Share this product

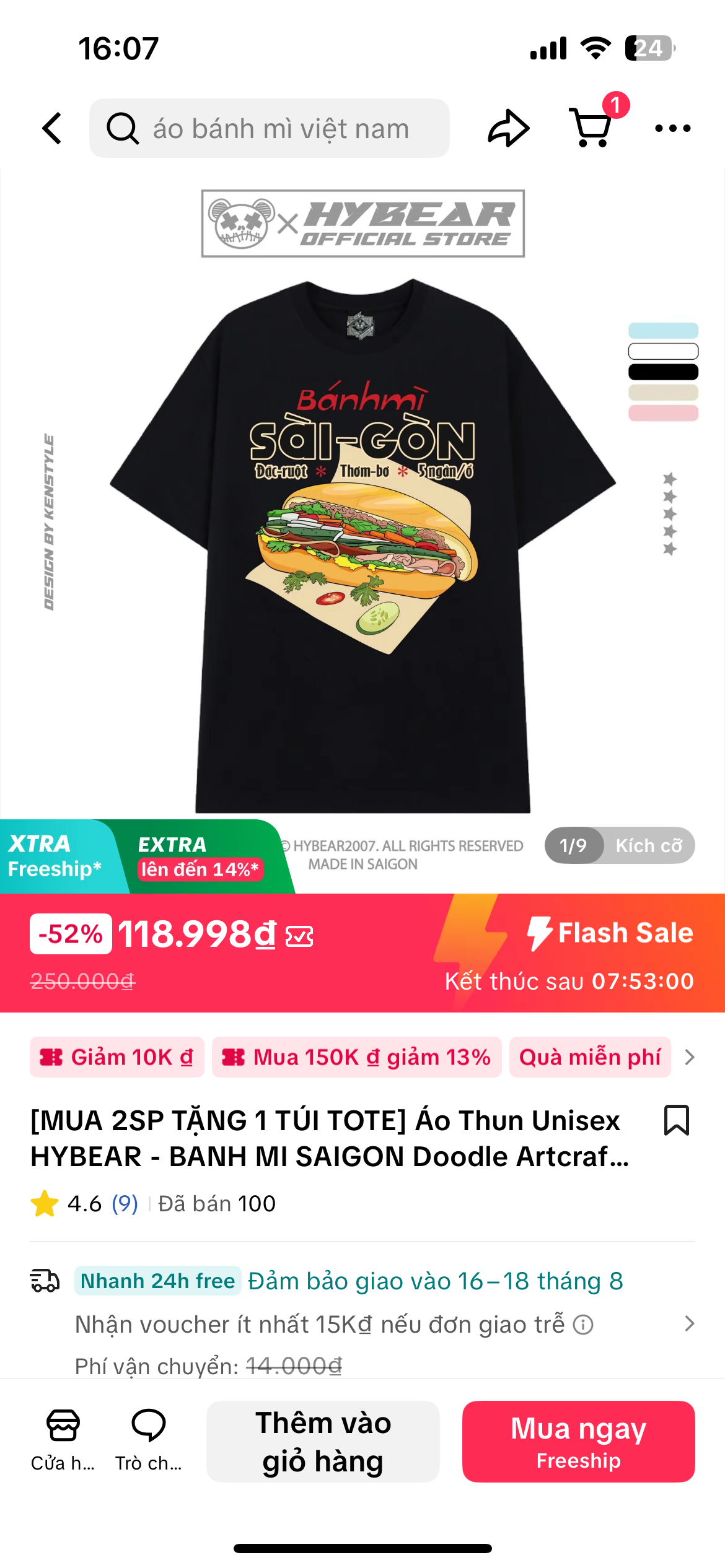click(508, 128)
